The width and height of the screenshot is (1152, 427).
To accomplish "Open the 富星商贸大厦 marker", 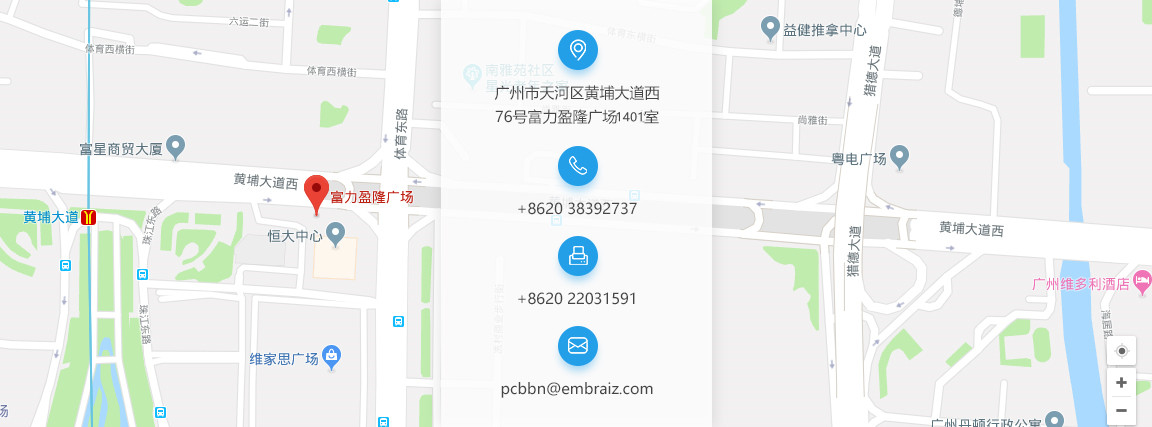I will pyautogui.click(x=176, y=147).
